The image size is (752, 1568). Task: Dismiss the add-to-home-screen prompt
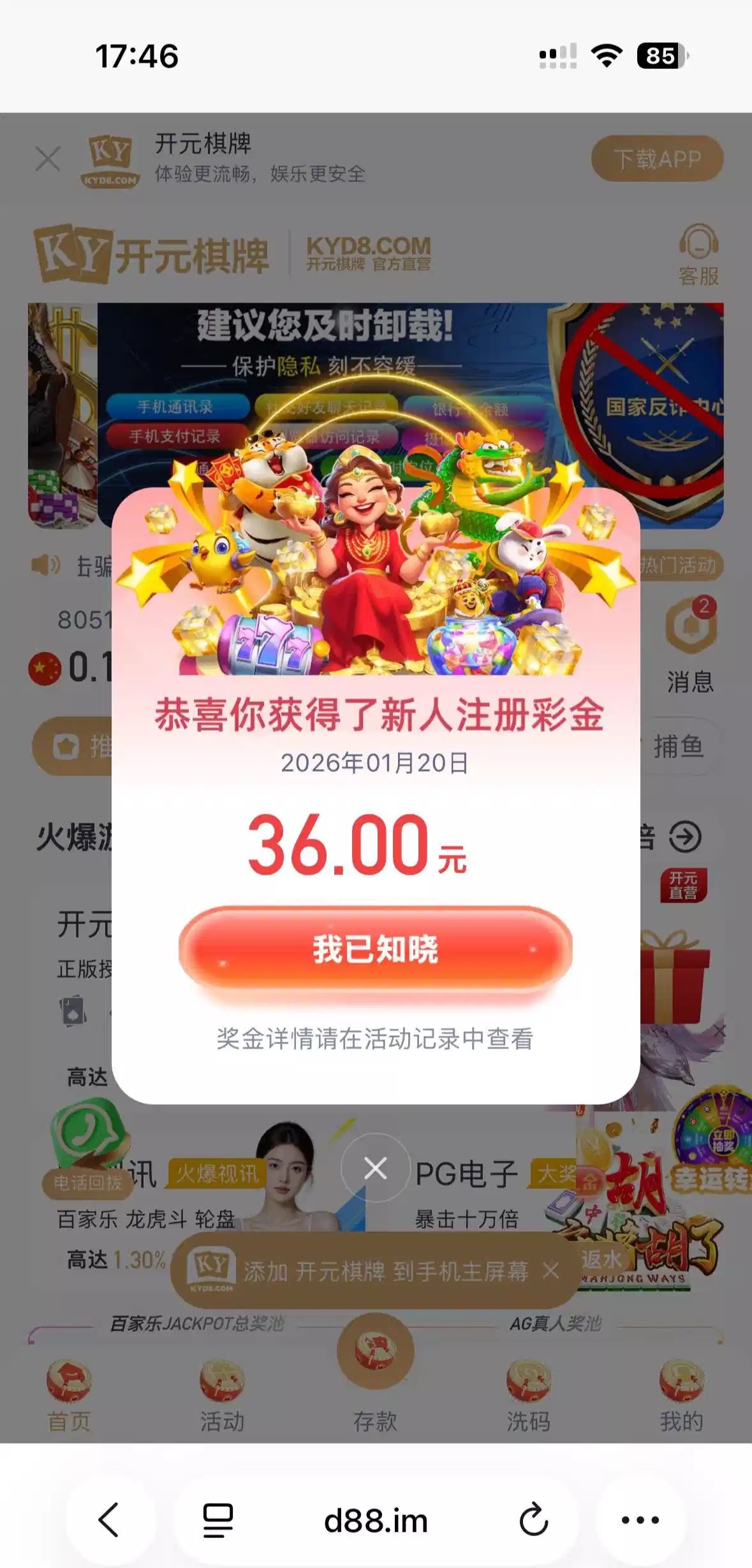pyautogui.click(x=551, y=1271)
